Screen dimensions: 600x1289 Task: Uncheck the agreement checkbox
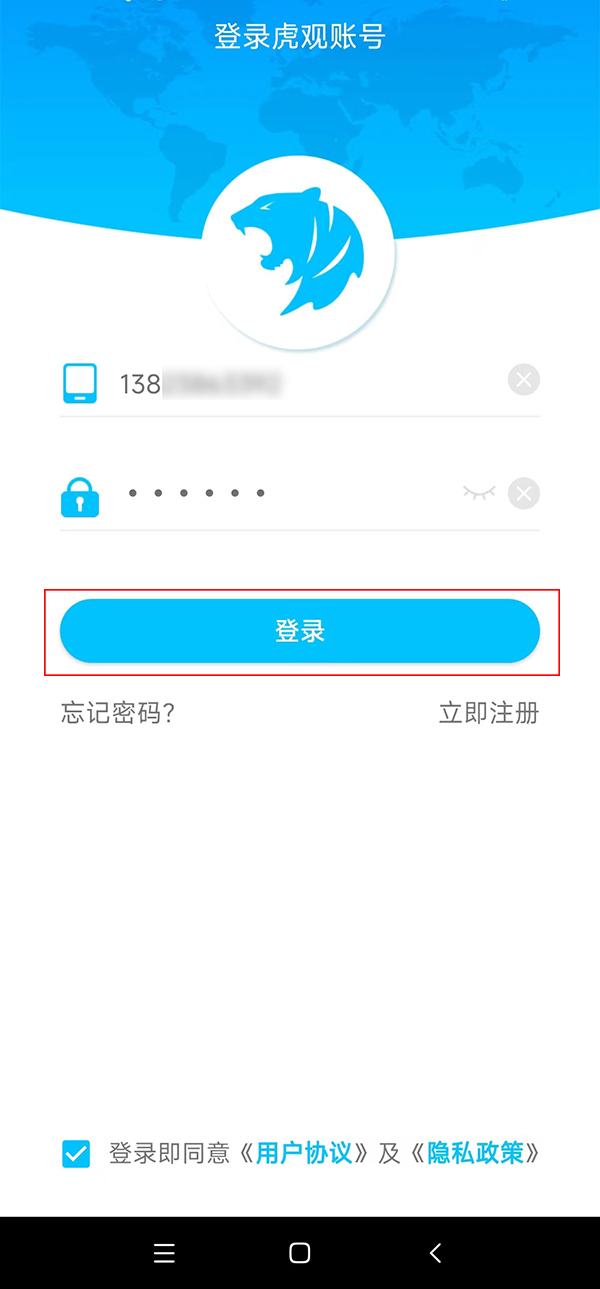pos(76,1154)
